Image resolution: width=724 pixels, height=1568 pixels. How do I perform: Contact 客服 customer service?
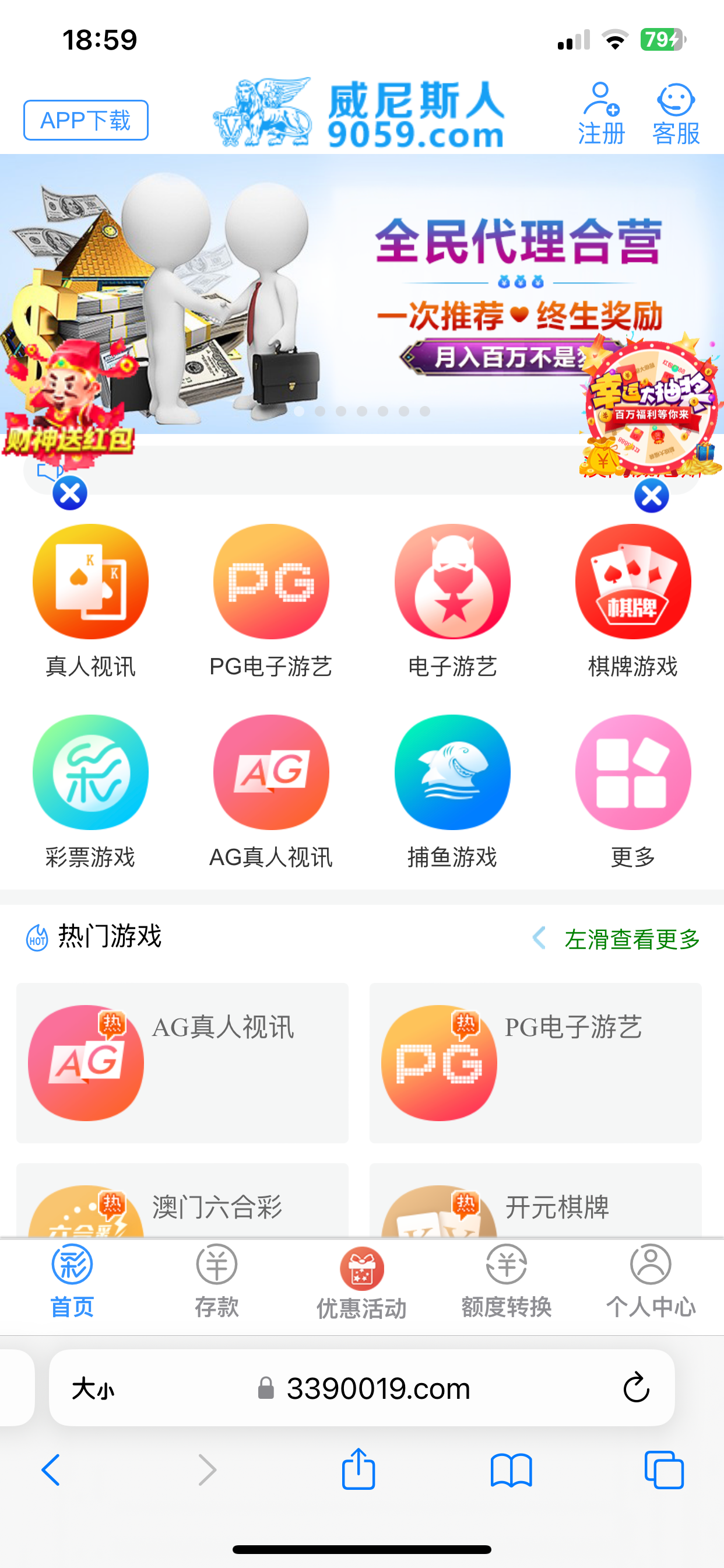coord(676,114)
